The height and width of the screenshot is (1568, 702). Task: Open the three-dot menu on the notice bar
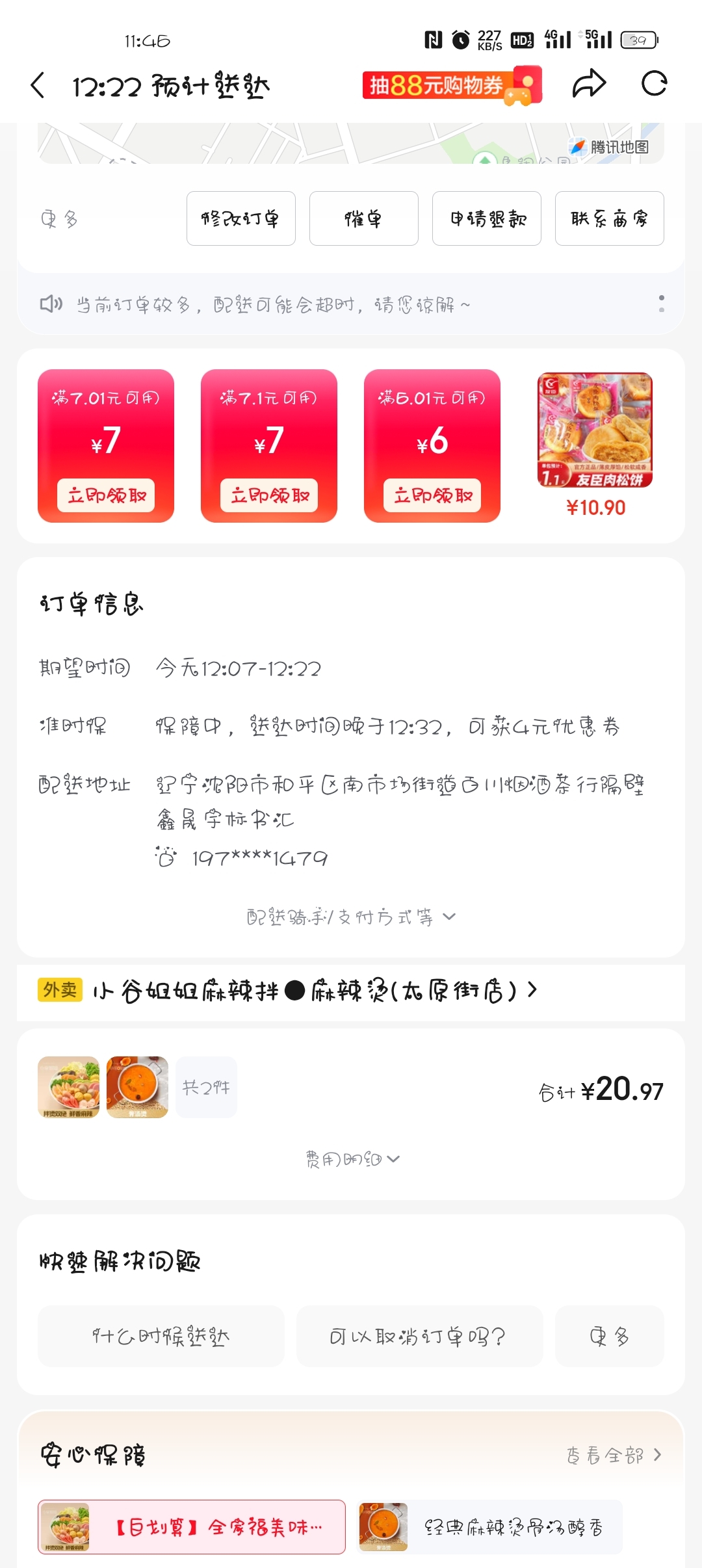661,304
